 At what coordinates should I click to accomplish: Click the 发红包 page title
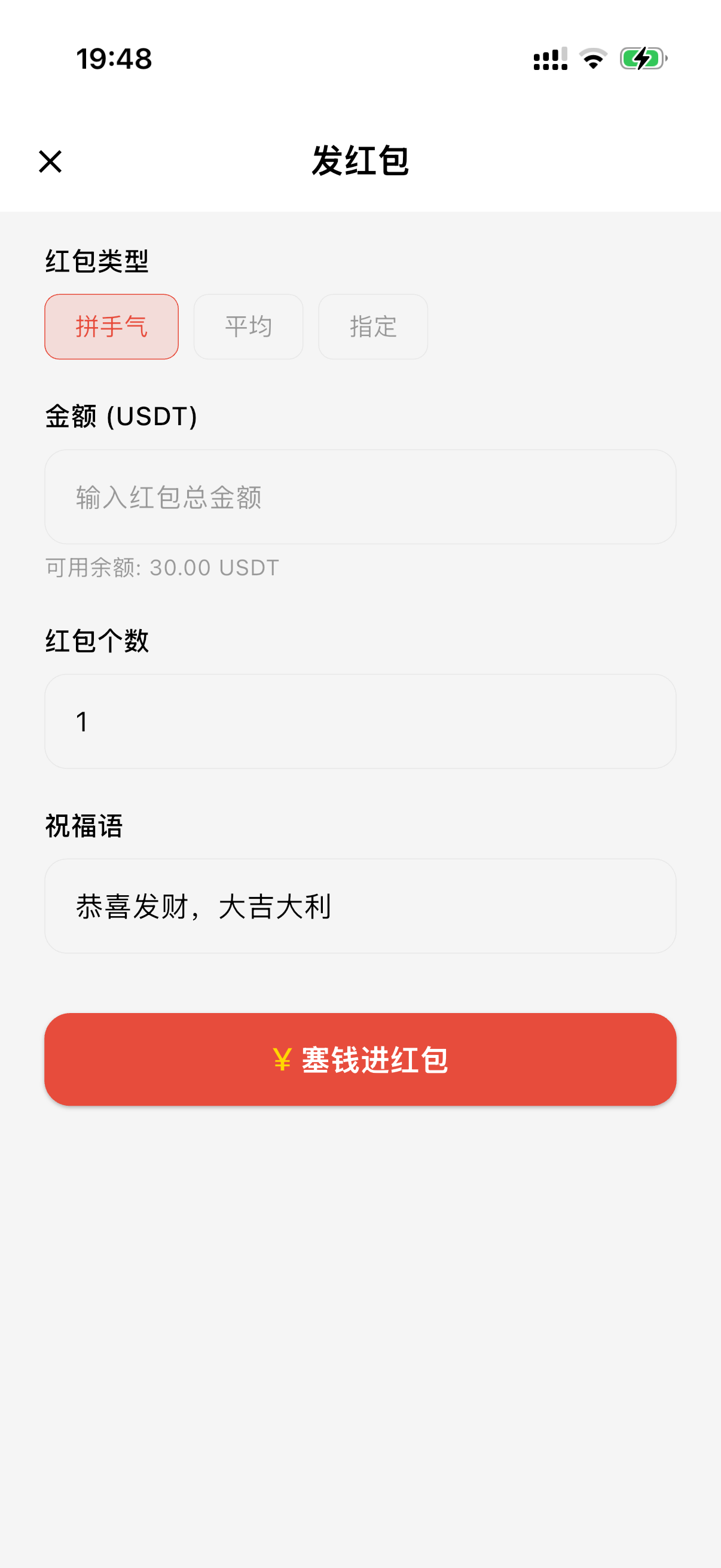tap(360, 160)
